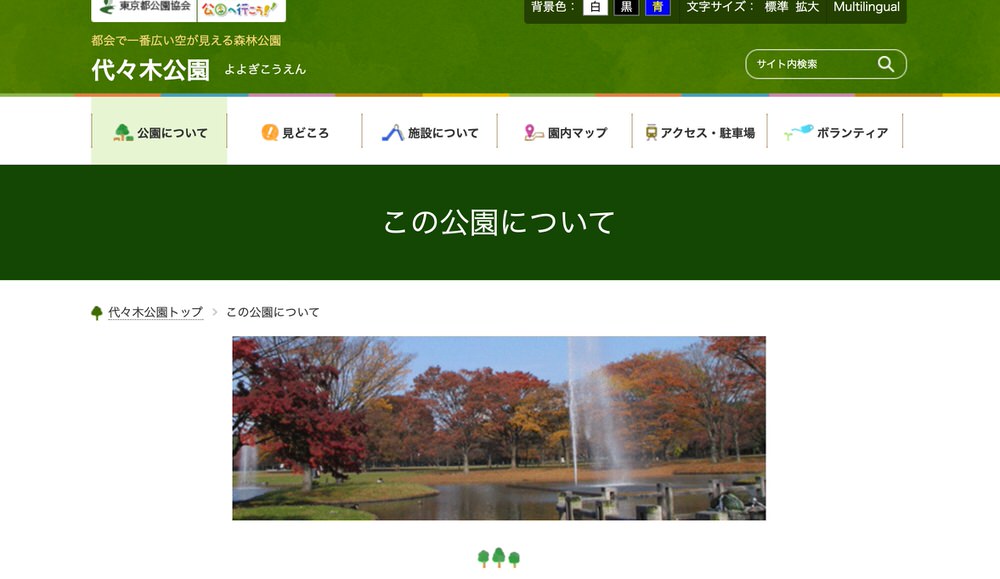Open the 公園へ行こう banner link

[x=240, y=9]
